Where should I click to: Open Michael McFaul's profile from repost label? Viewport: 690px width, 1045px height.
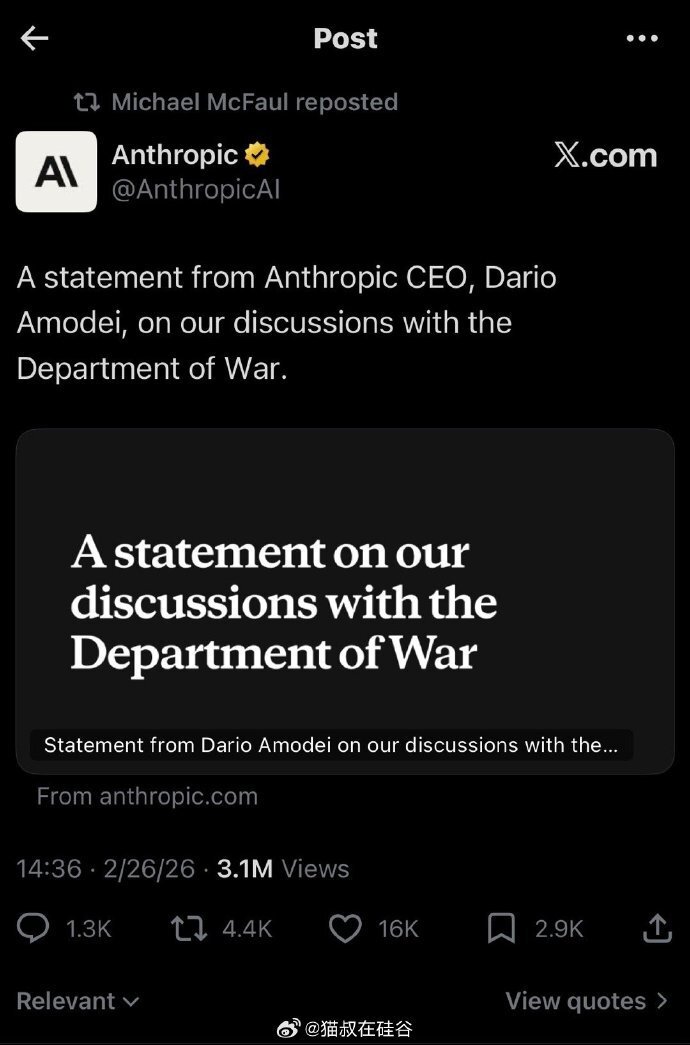(x=200, y=102)
